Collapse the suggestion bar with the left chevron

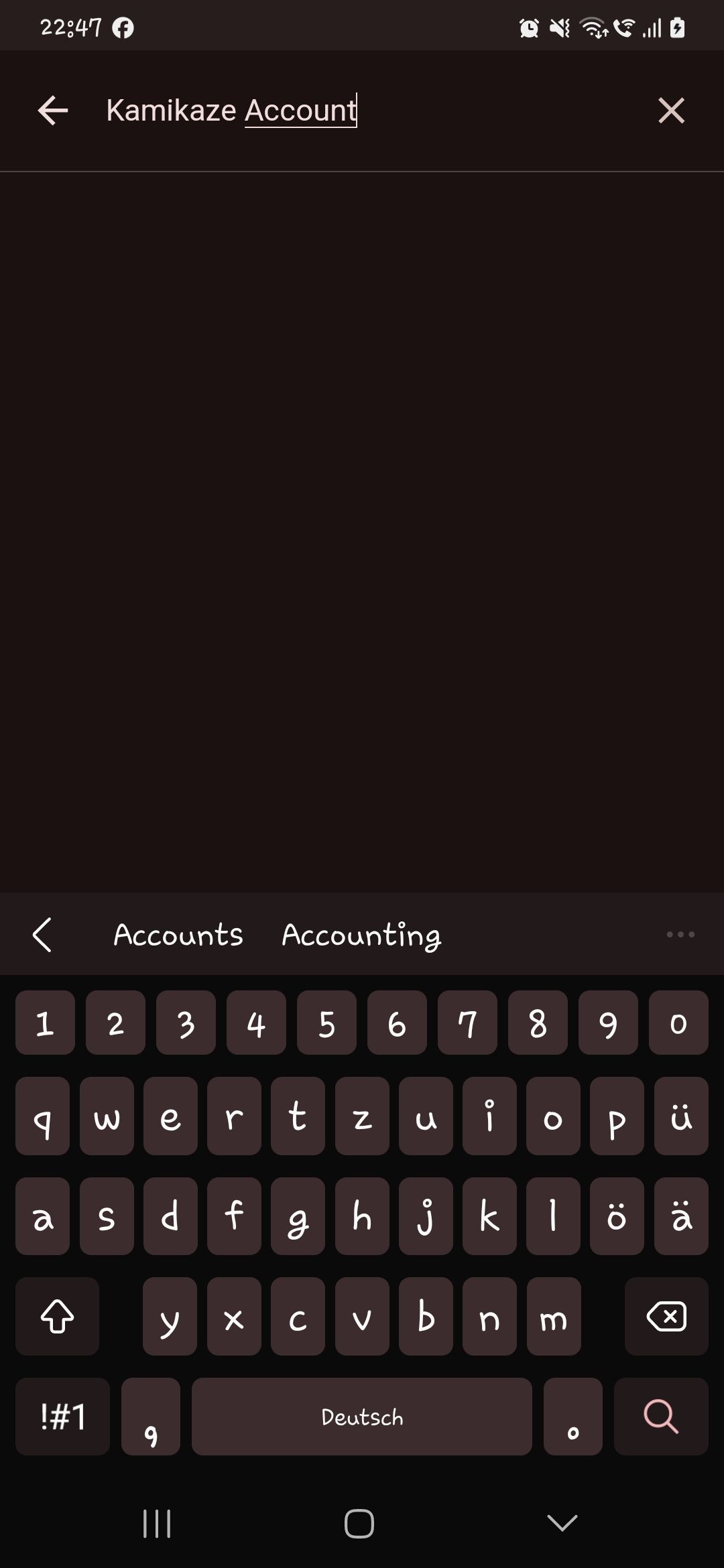[42, 934]
